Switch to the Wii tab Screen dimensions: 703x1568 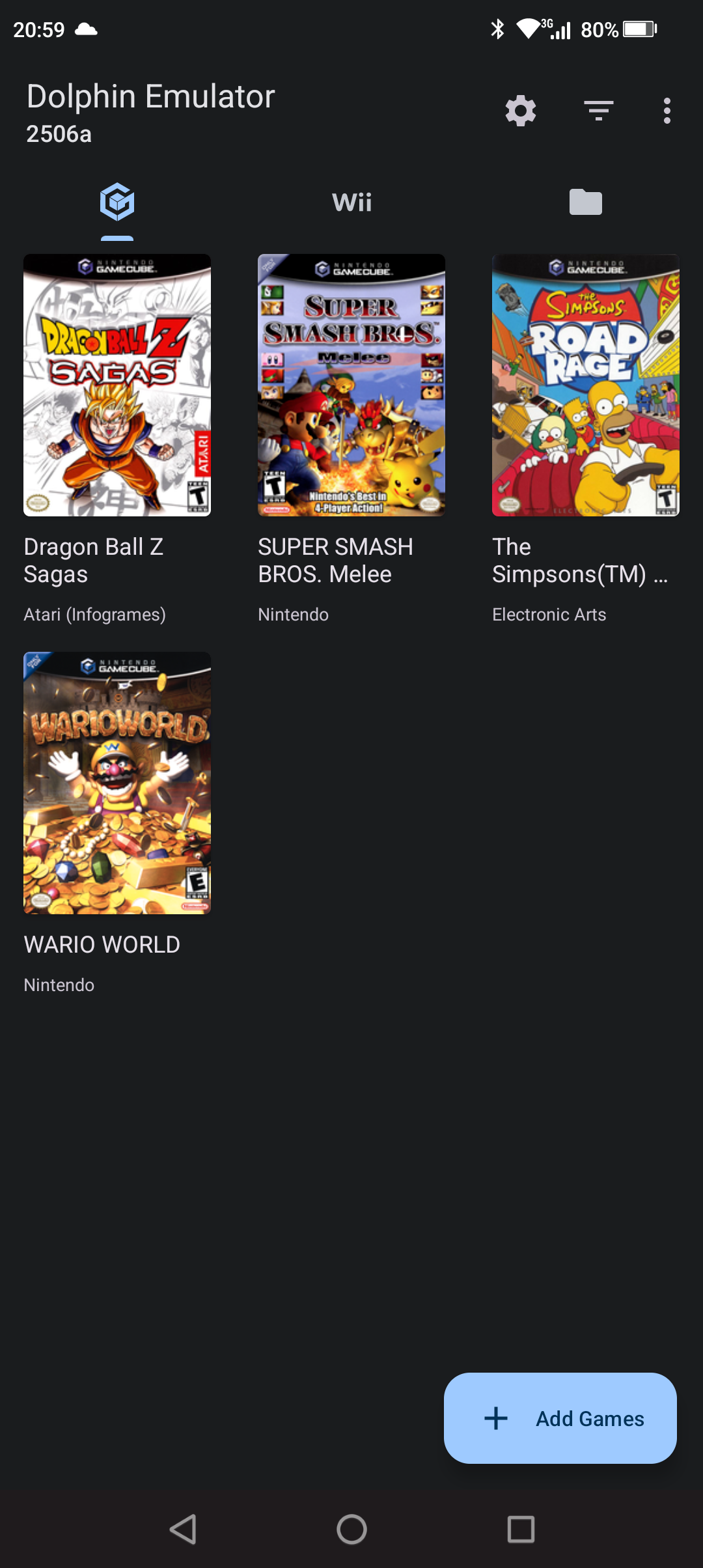click(x=351, y=202)
